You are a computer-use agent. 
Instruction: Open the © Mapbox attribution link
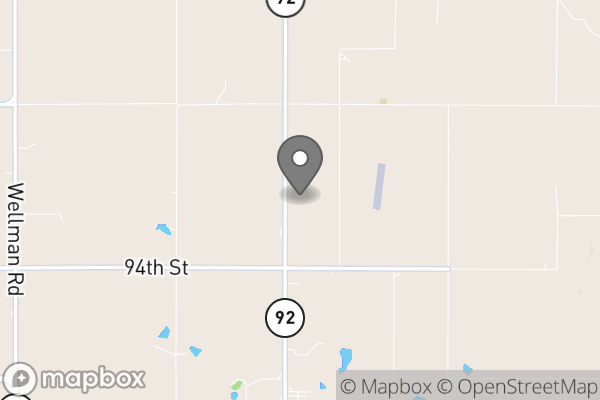(x=387, y=387)
